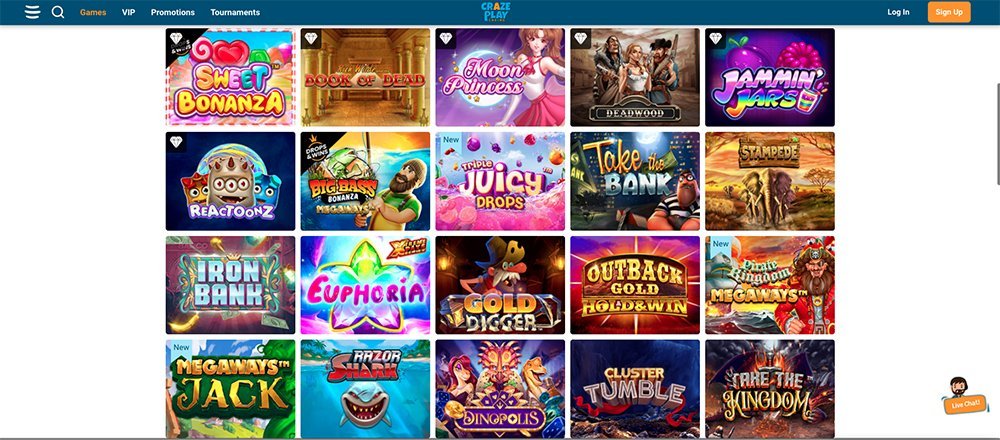
Task: Open Outback Gold Hold & Win
Action: [635, 285]
